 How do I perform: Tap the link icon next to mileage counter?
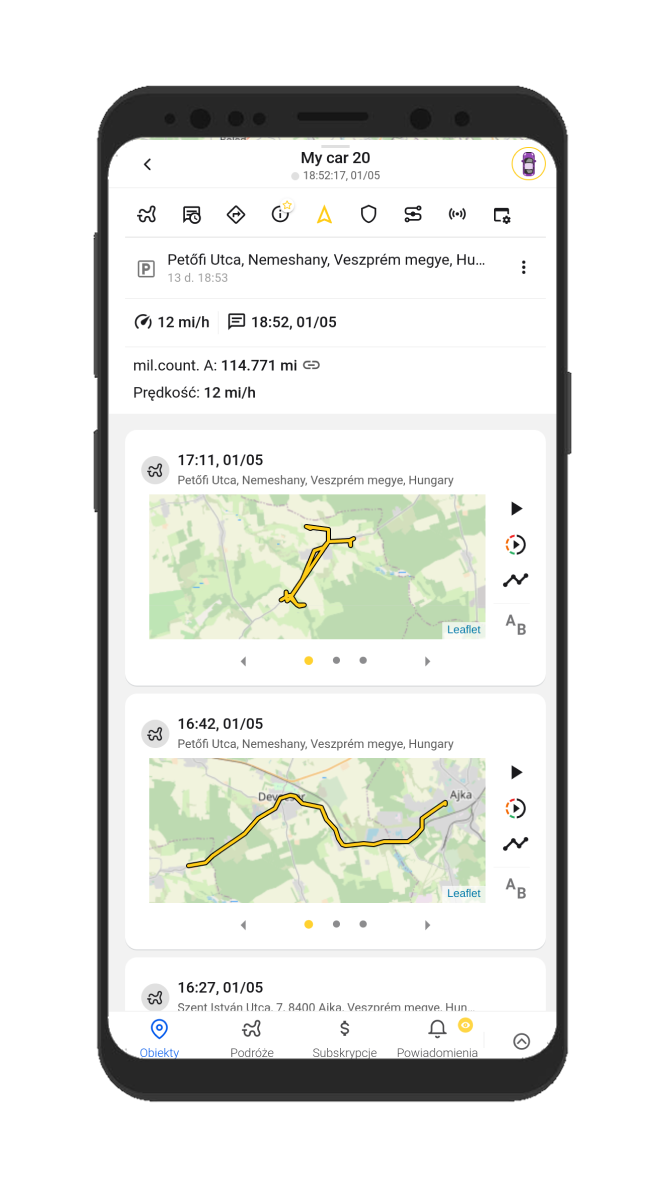pos(312,366)
